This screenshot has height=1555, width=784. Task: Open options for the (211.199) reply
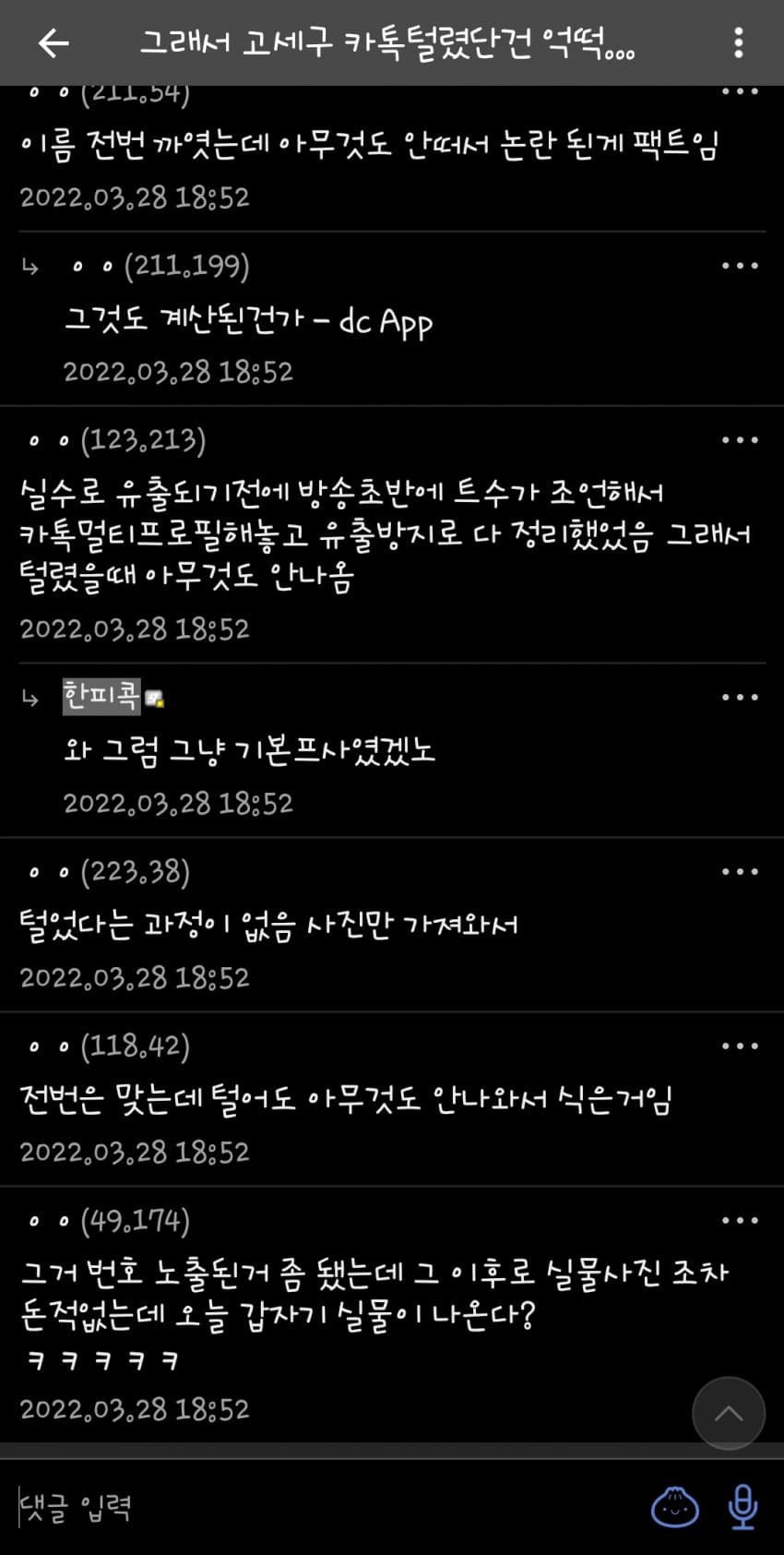pos(740,266)
